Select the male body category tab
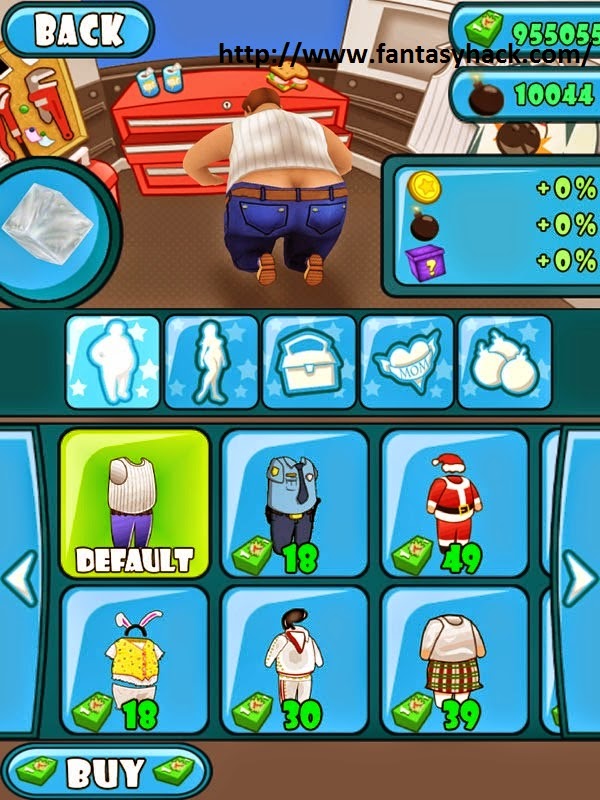 point(112,361)
